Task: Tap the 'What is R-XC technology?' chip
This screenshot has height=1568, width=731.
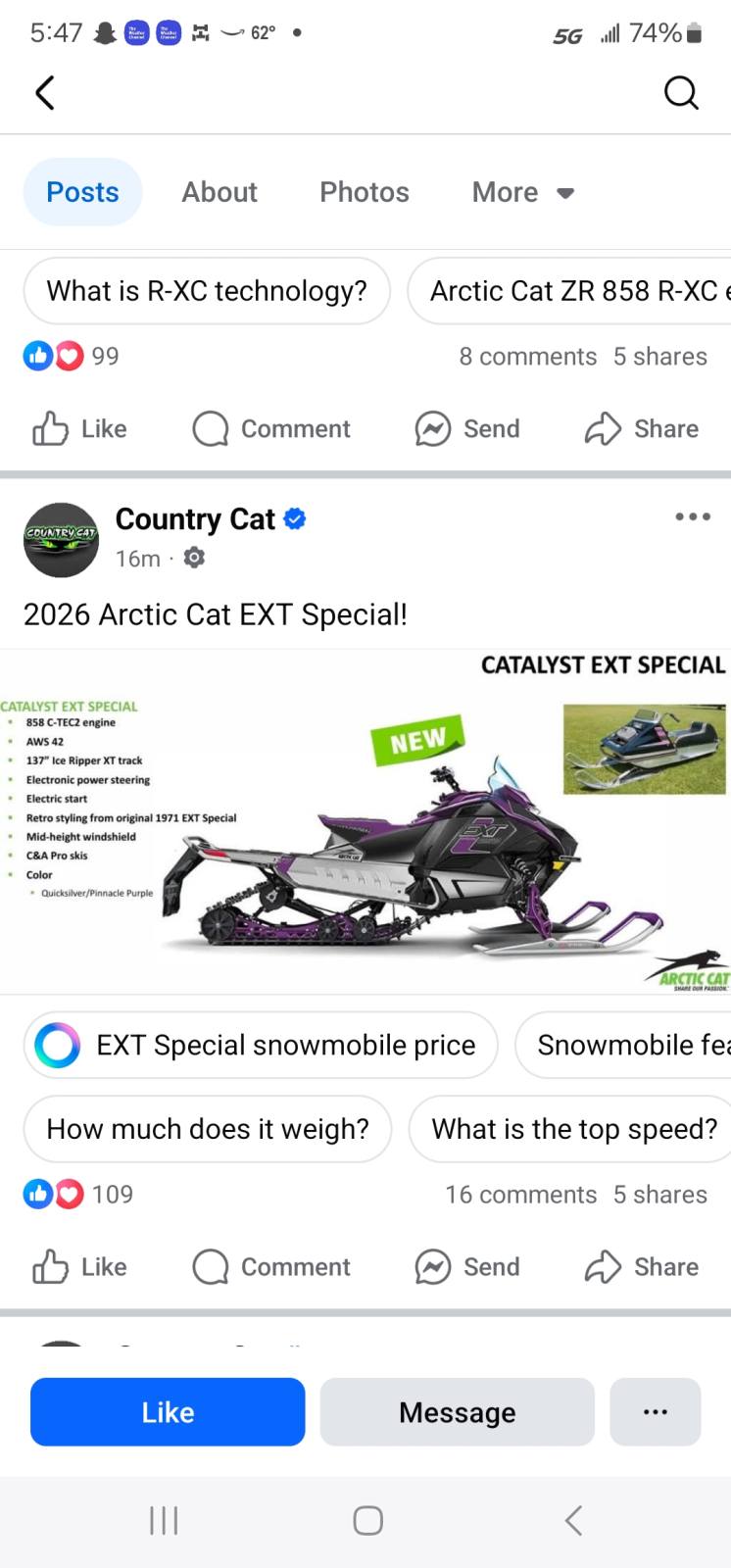Action: [207, 291]
